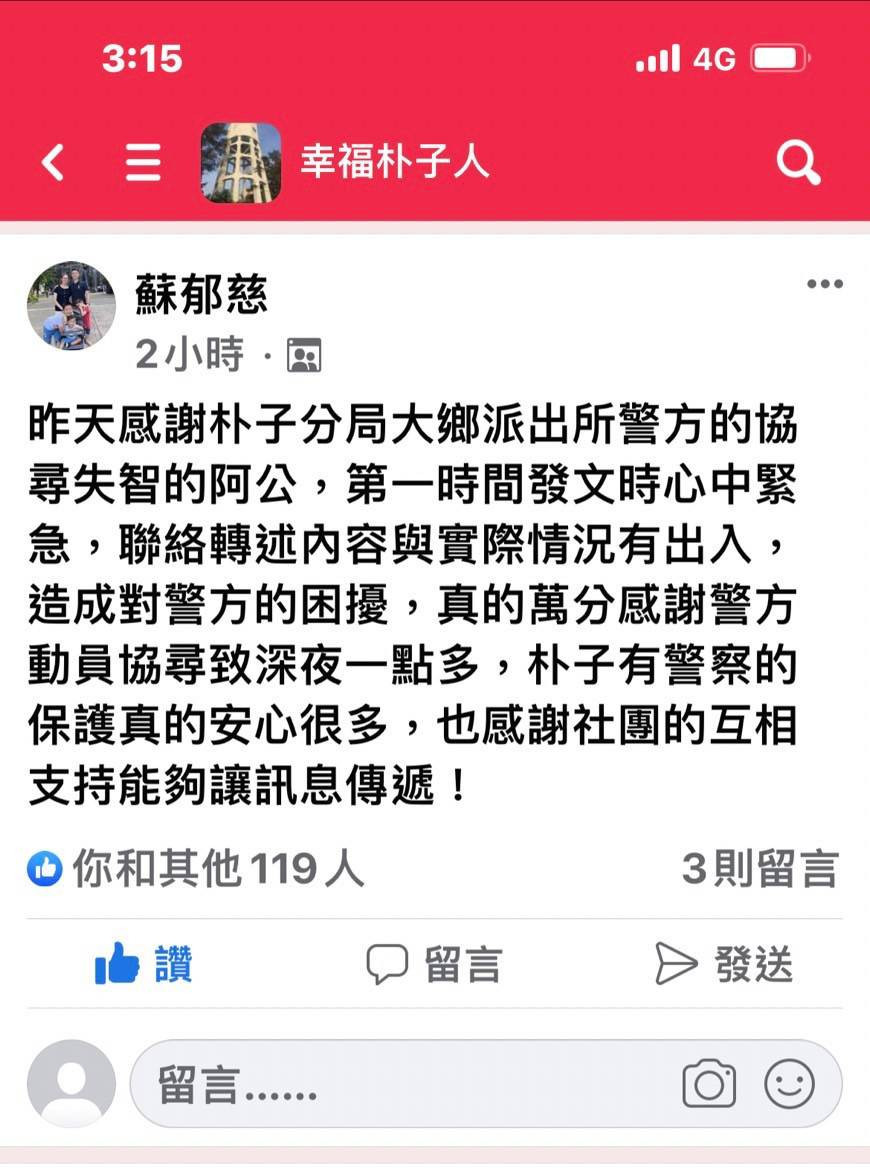This screenshot has width=870, height=1170.
Task: Open the 幸福朴子人 group page
Action: pos(394,162)
